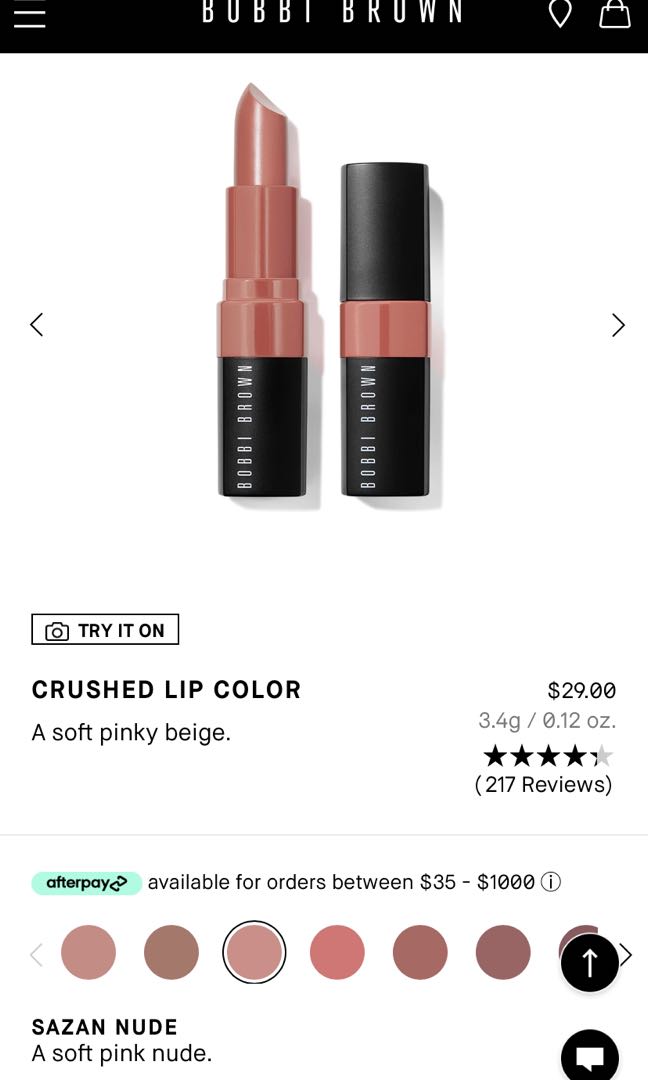This screenshot has width=648, height=1080.
Task: Show next product image
Action: click(618, 325)
